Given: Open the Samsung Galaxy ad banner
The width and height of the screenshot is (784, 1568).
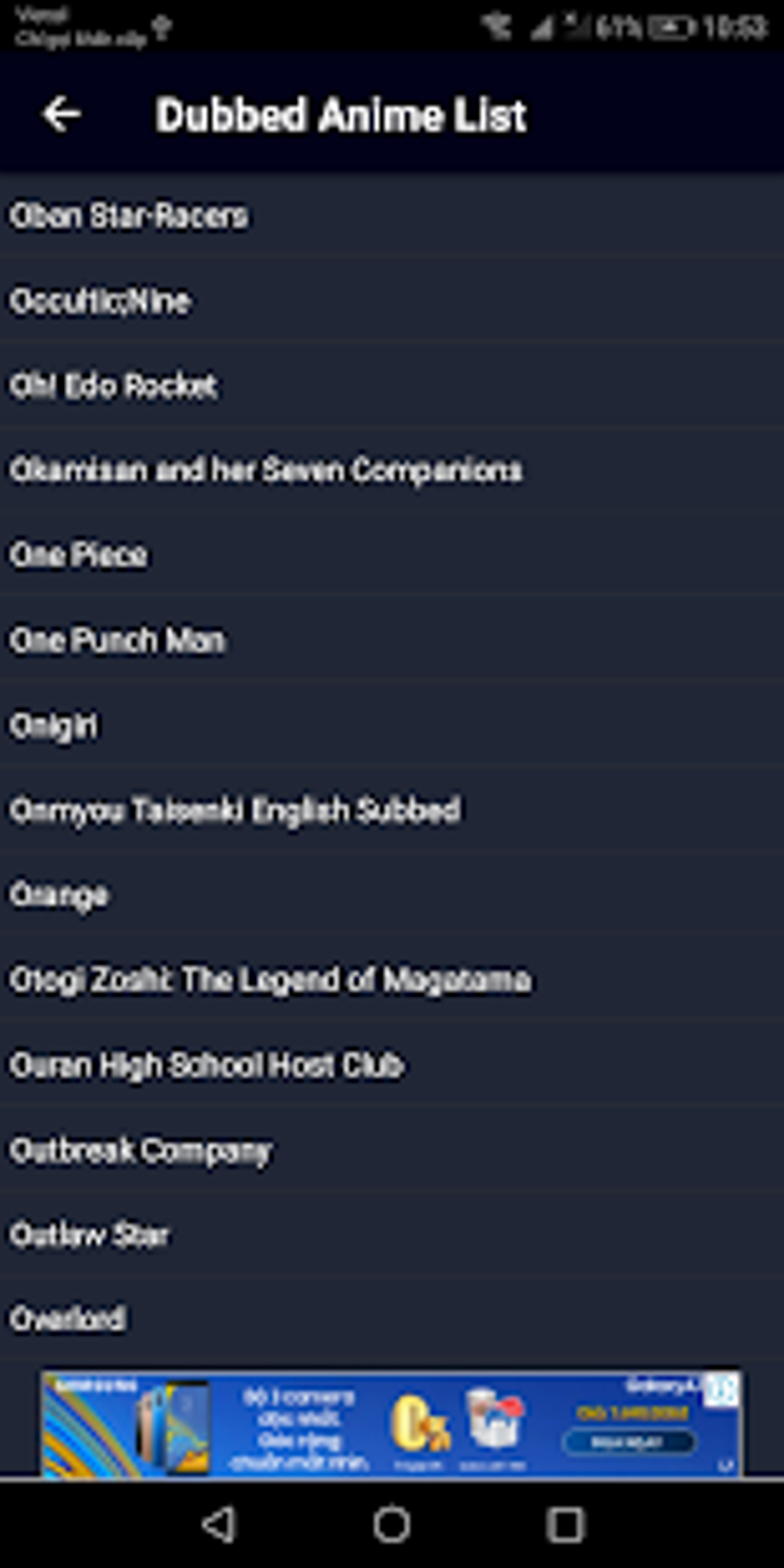Looking at the screenshot, I should [390, 1424].
